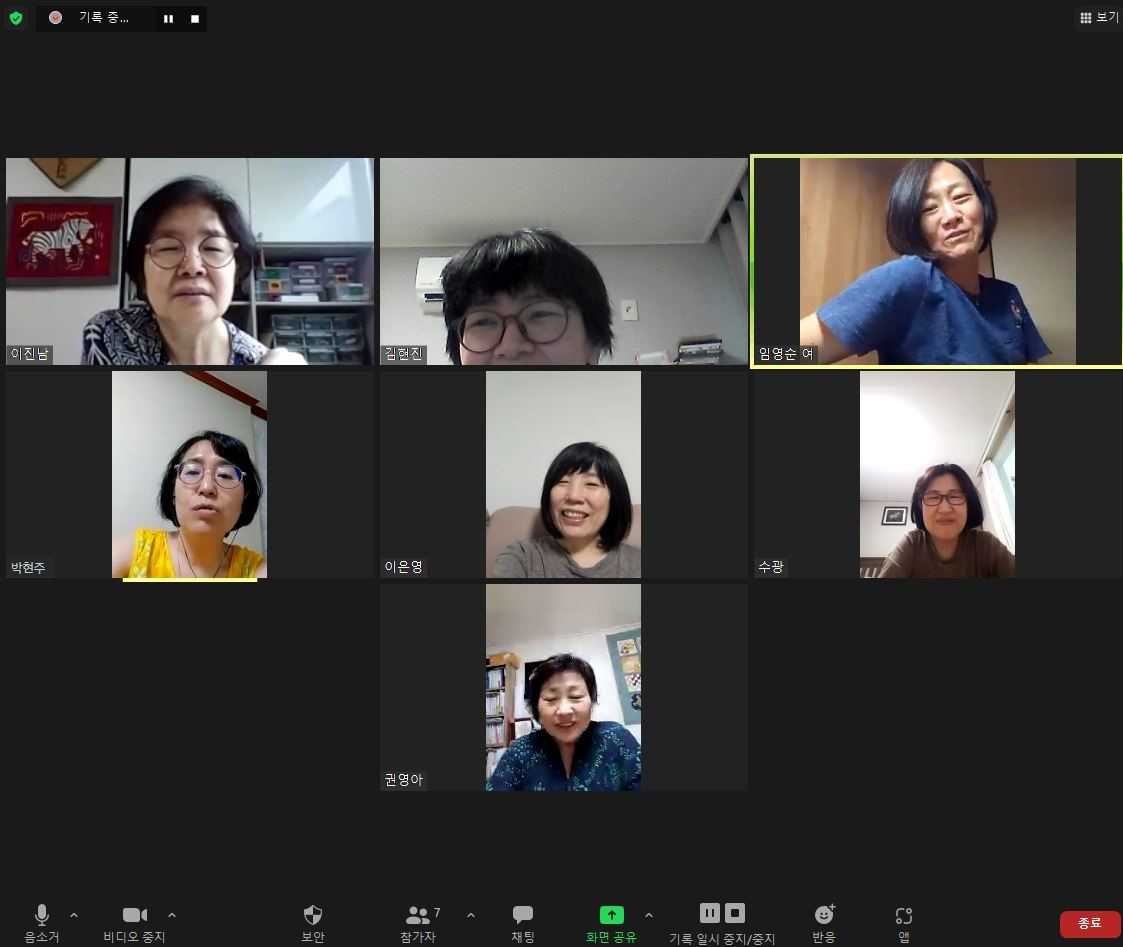Expand share options next to 화면 공유

coord(649,915)
